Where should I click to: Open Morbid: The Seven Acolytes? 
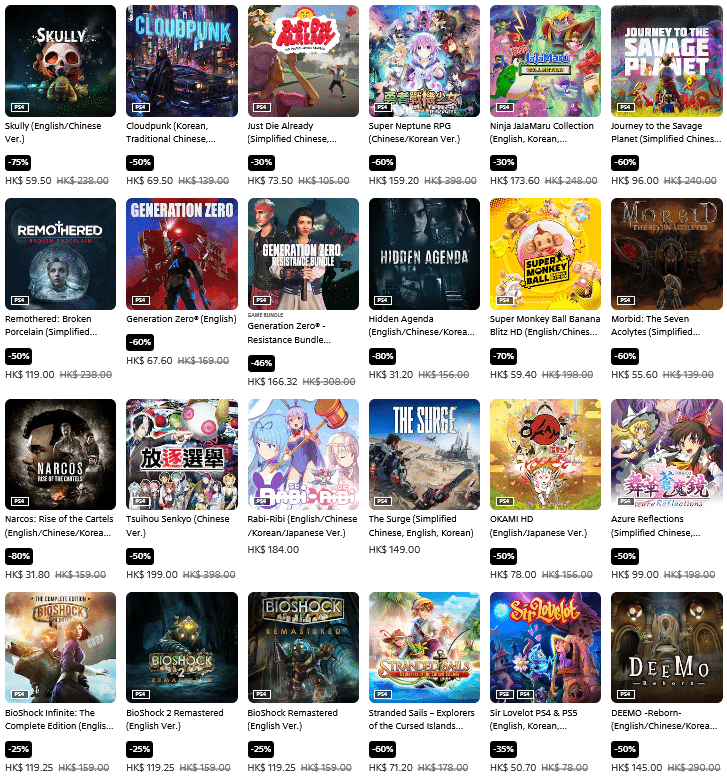(666, 253)
